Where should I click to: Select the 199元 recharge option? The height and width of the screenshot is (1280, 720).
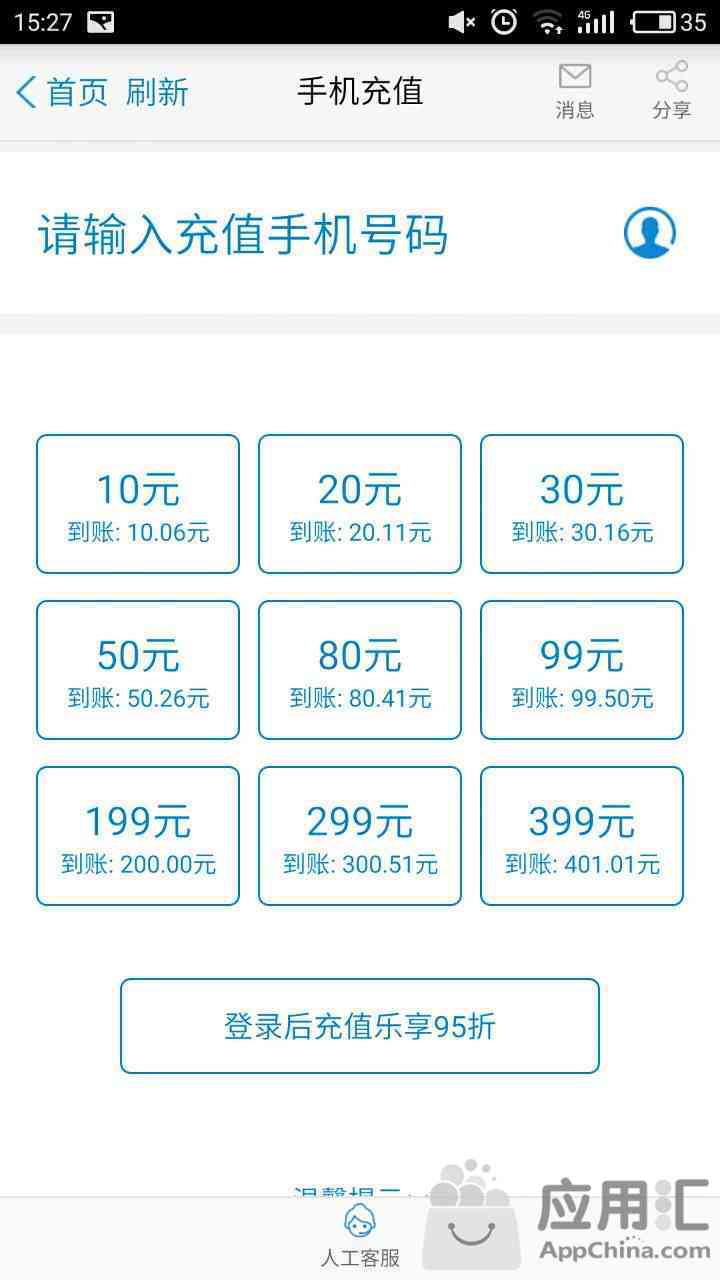[138, 836]
